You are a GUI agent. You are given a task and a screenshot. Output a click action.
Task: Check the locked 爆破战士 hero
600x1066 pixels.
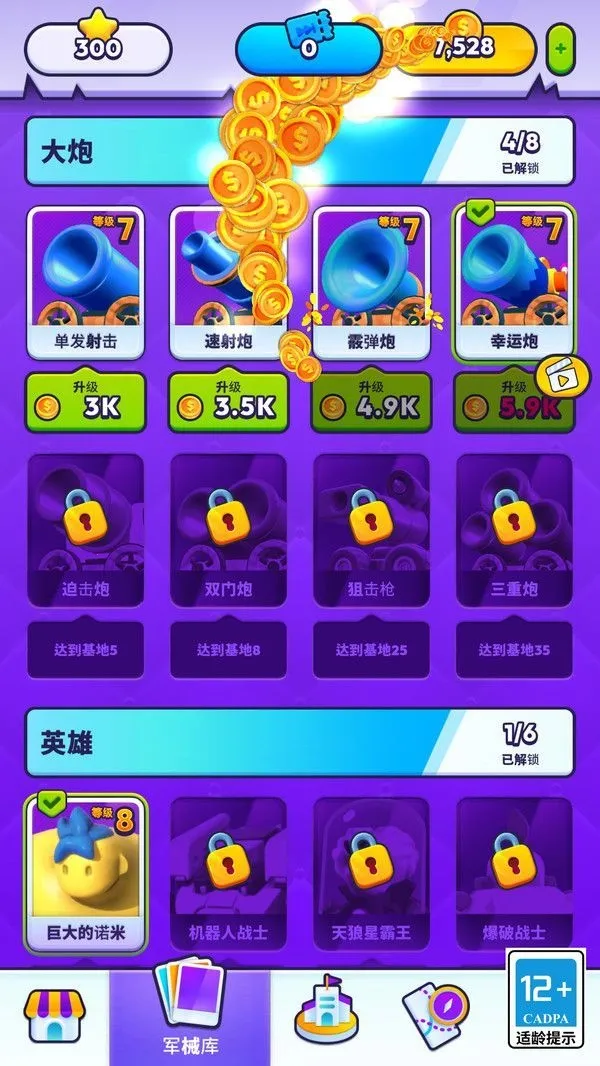pos(514,872)
